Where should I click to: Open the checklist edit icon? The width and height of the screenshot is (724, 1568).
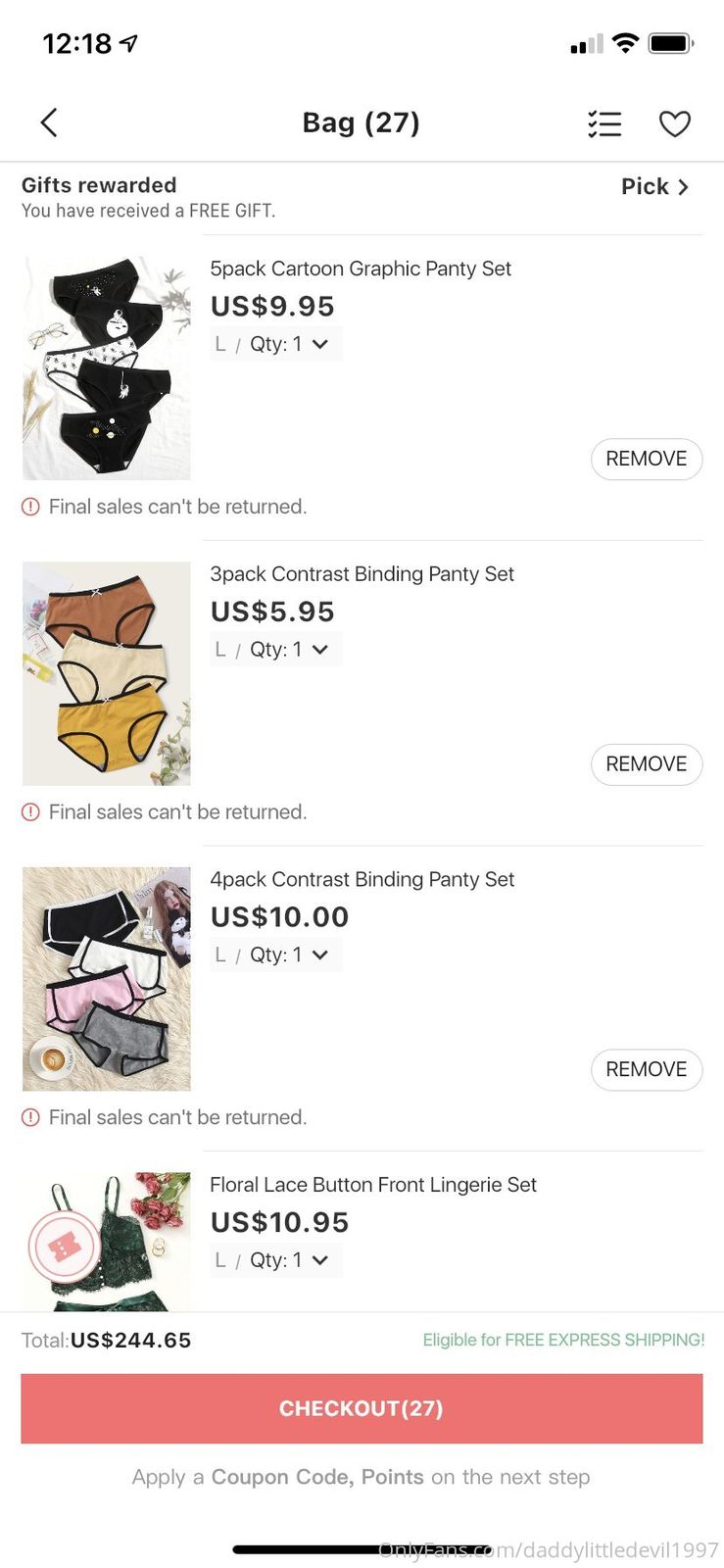click(604, 123)
